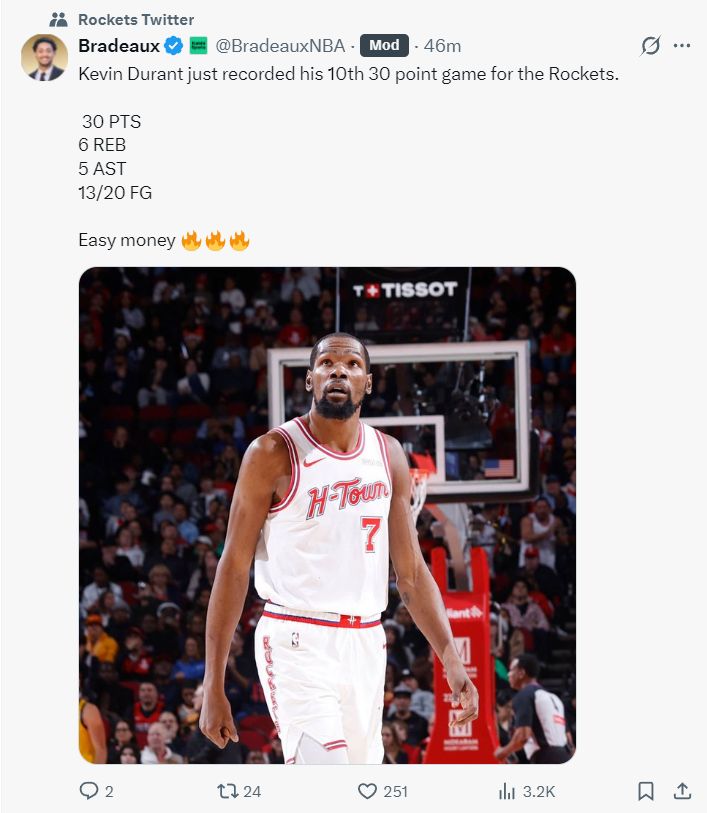Open the @BradeauxNBA handle link
This screenshot has width=707, height=813.
click(x=280, y=46)
